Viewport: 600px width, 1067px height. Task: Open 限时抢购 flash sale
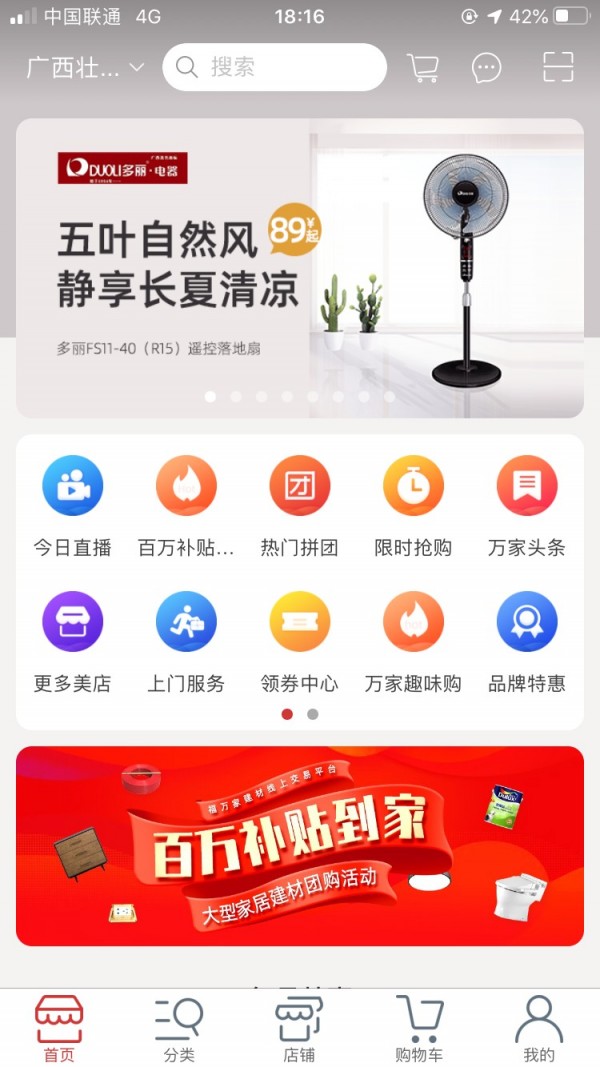click(413, 506)
